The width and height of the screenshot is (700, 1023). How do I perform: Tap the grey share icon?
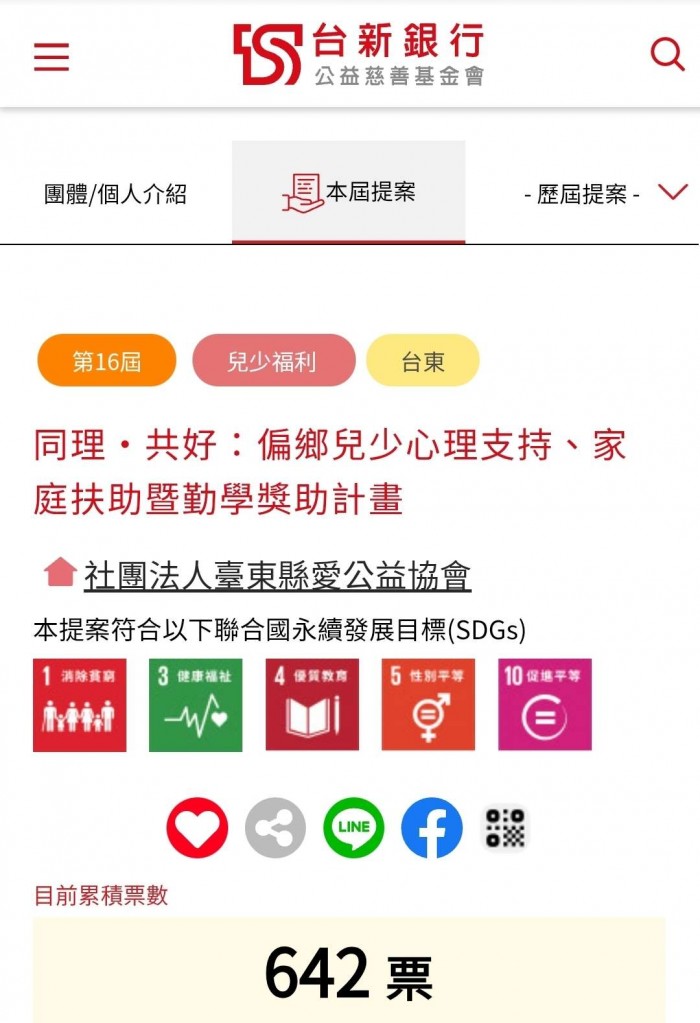(275, 827)
